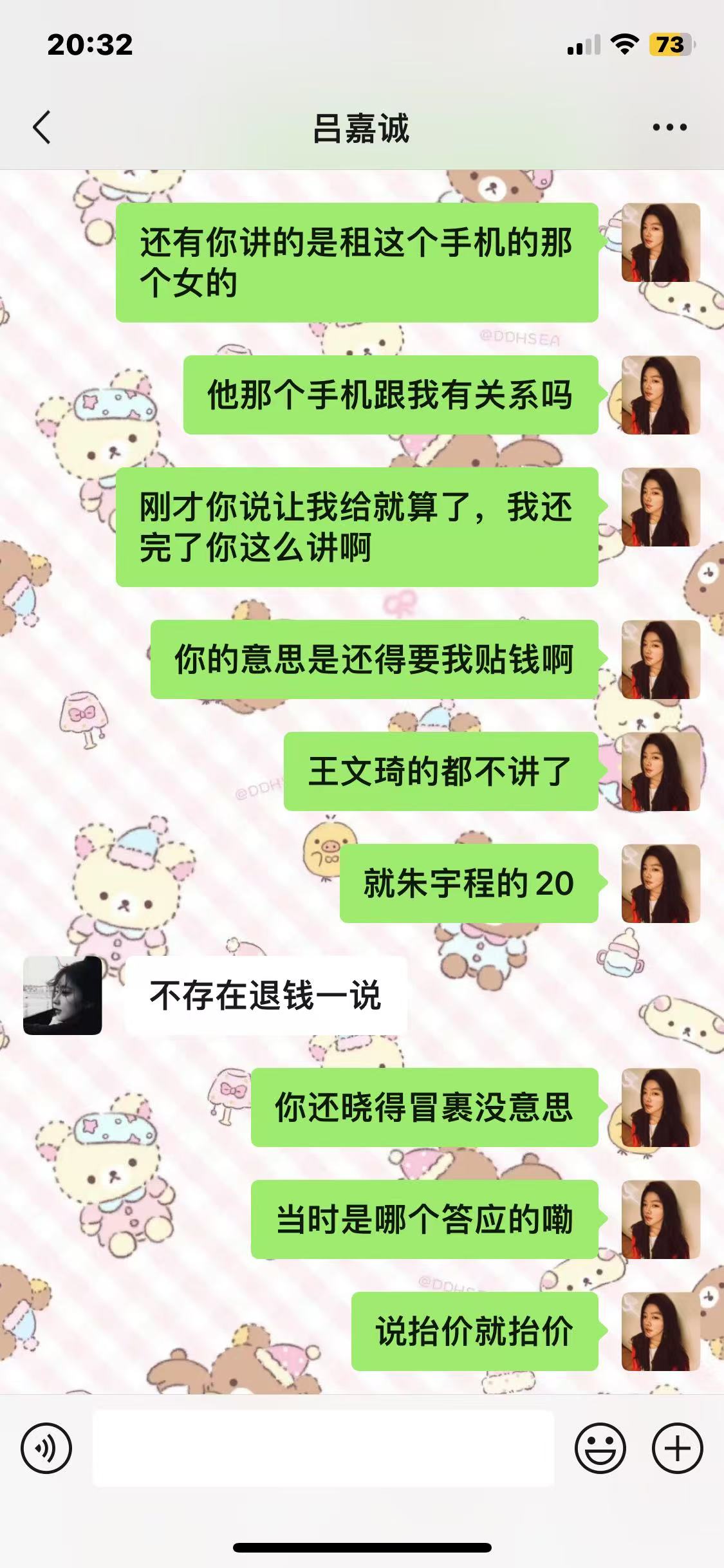Tap the message text field
724x1568 pixels.
click(x=324, y=1448)
